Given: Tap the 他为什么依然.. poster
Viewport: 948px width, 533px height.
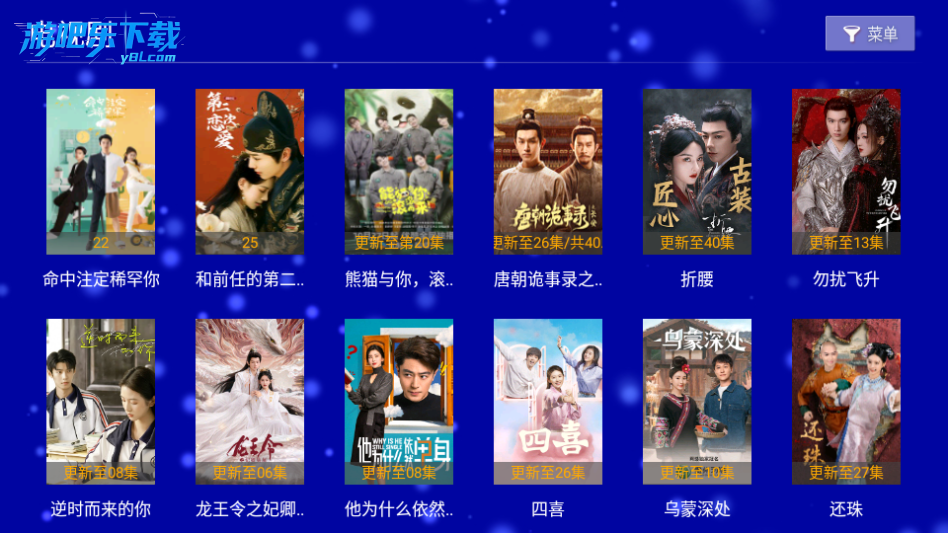Looking at the screenshot, I should [399, 402].
